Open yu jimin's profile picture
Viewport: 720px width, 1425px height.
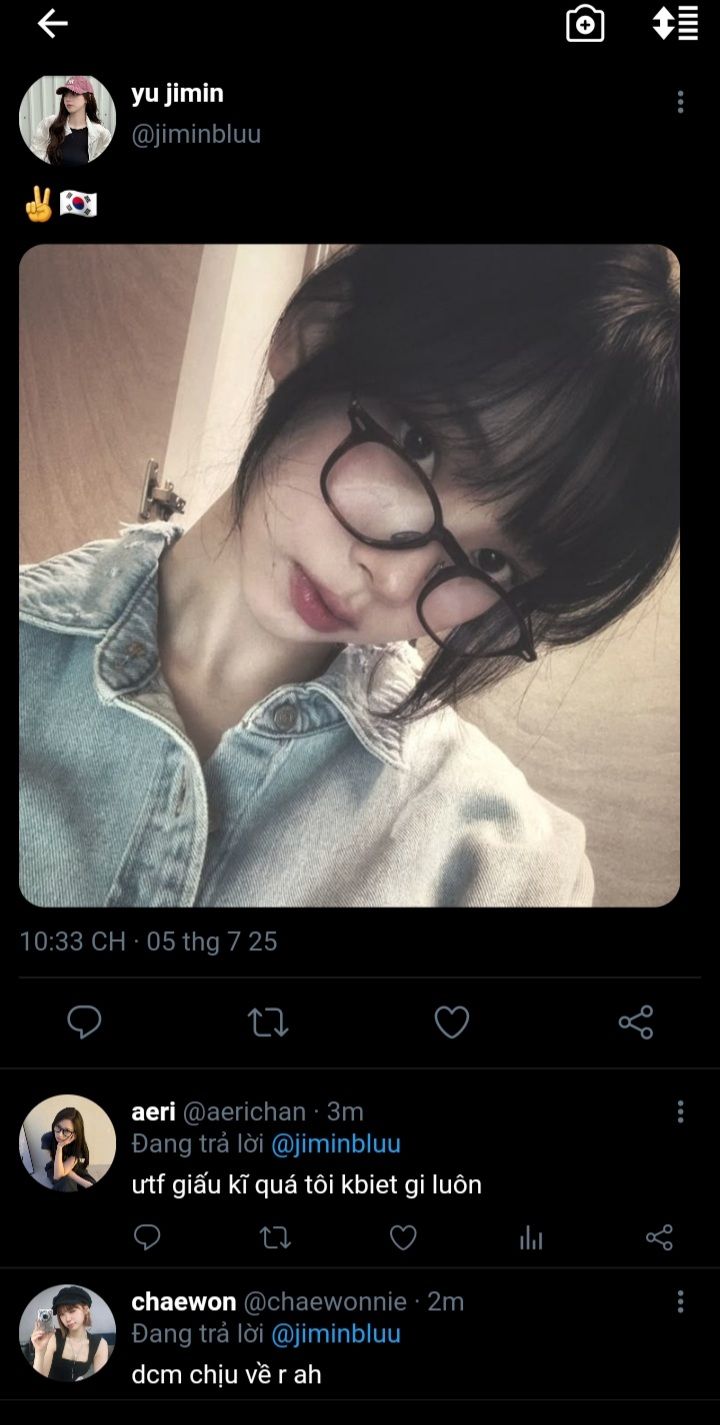tap(67, 119)
